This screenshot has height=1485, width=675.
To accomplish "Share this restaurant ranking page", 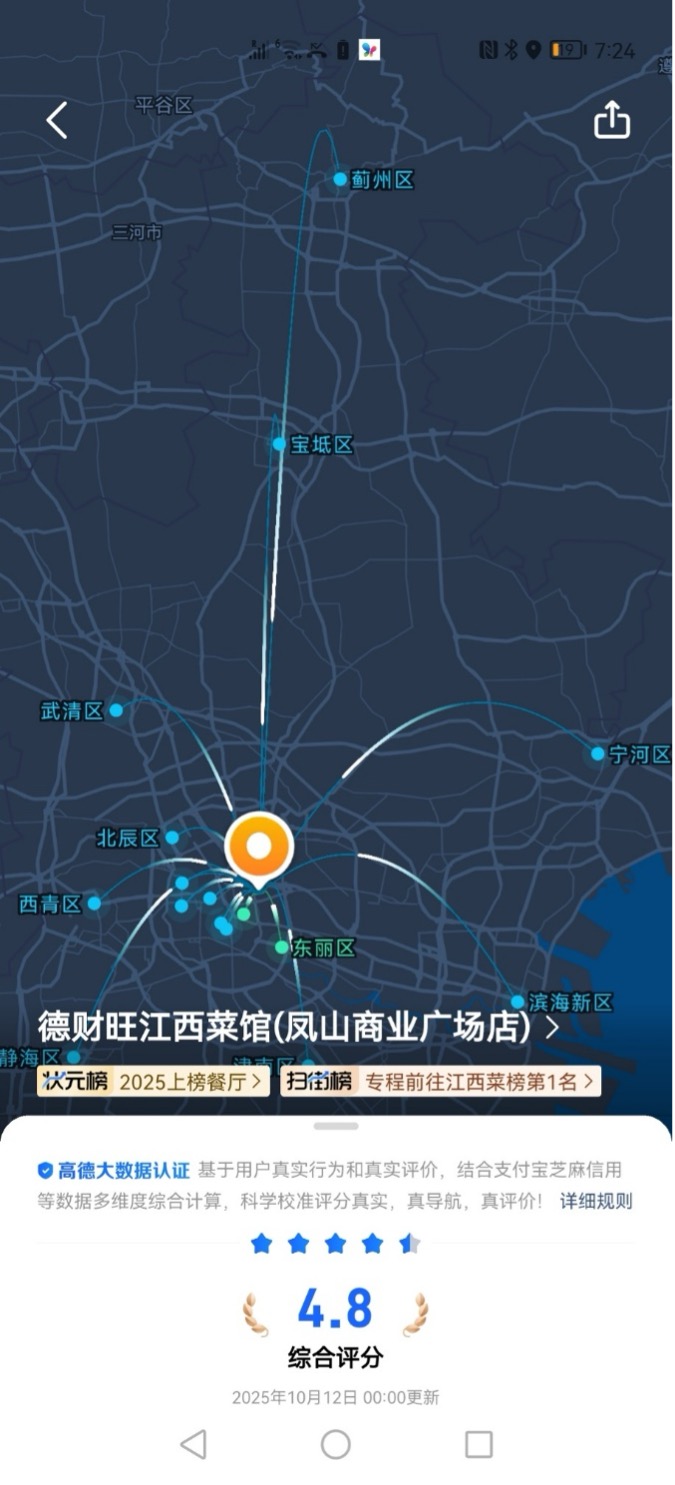I will (612, 120).
